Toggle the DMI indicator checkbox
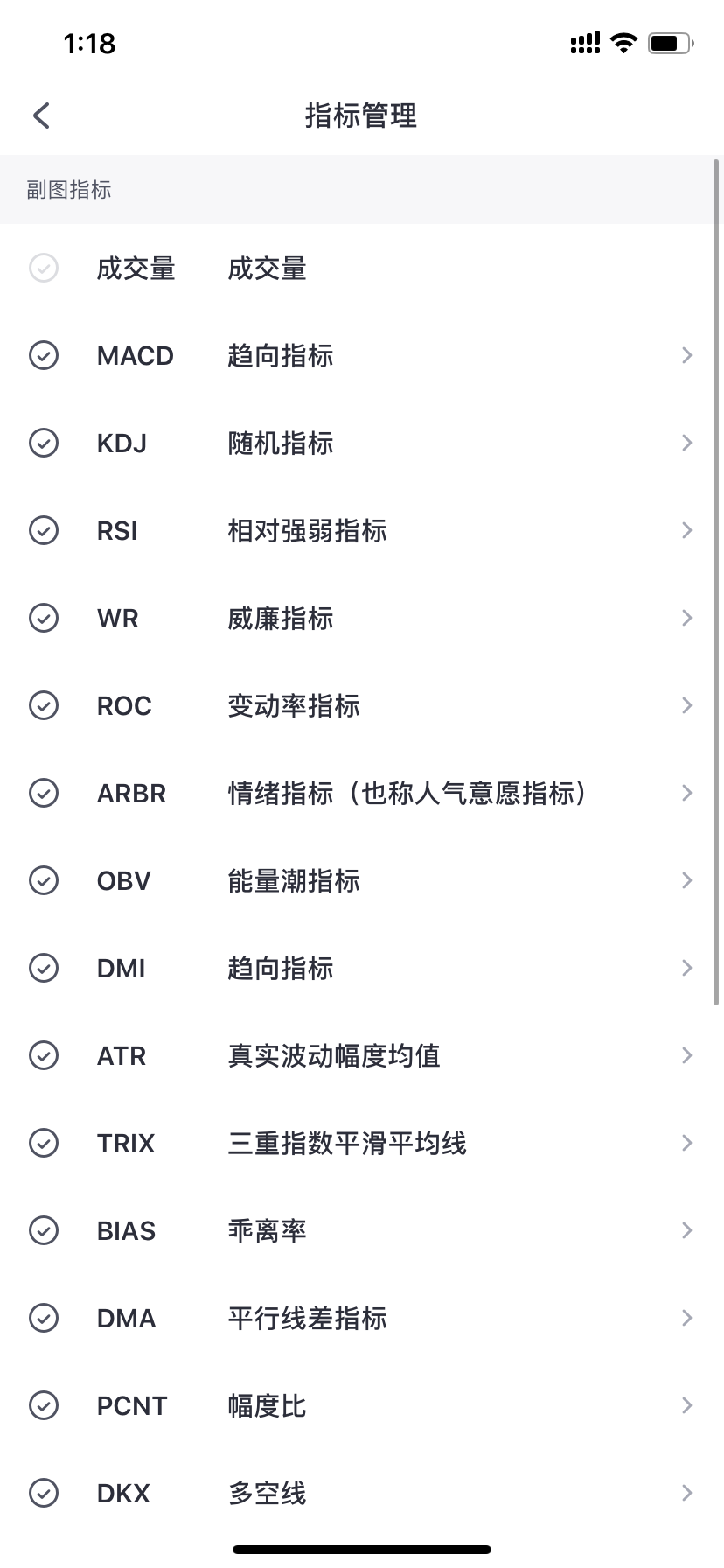Viewport: 724px width, 1568px height. (44, 968)
